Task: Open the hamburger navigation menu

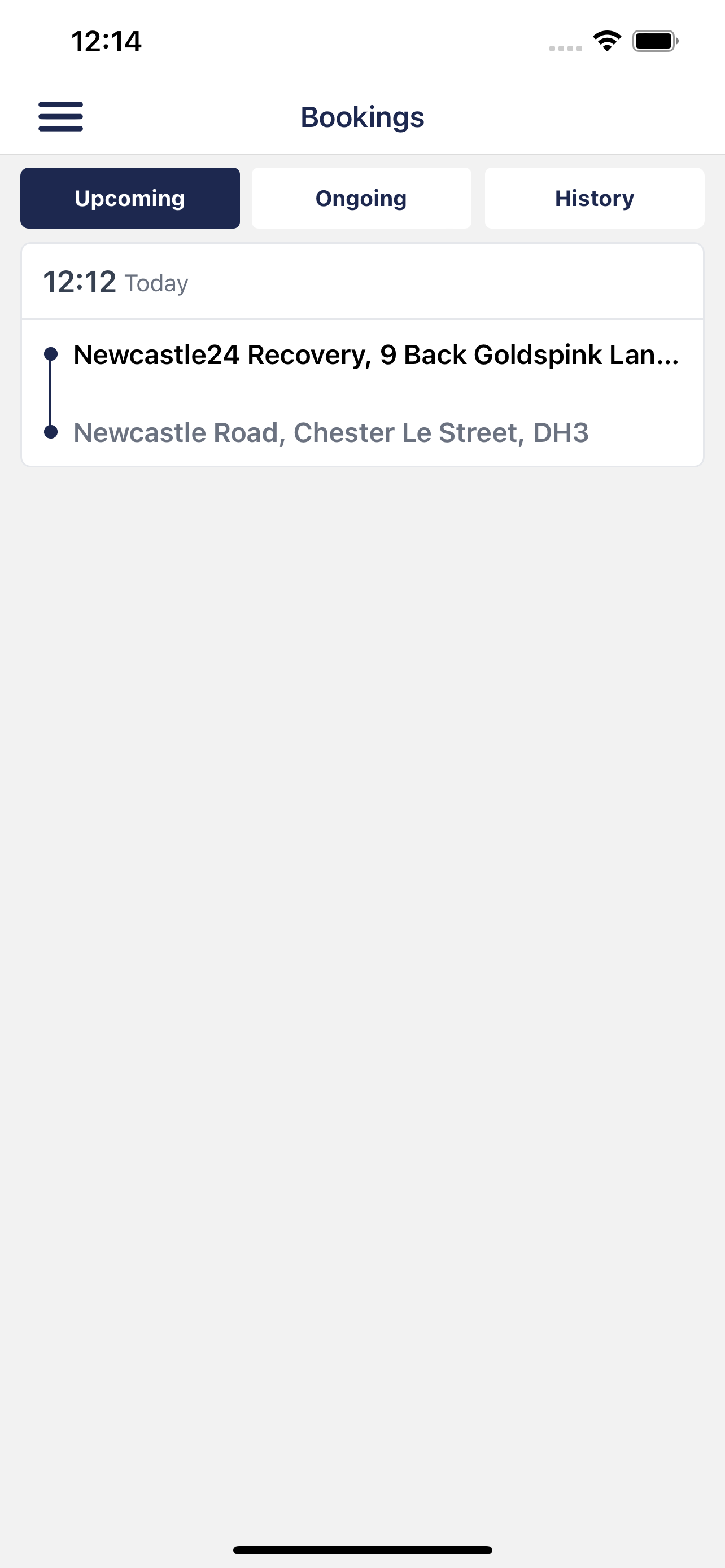Action: [x=60, y=116]
